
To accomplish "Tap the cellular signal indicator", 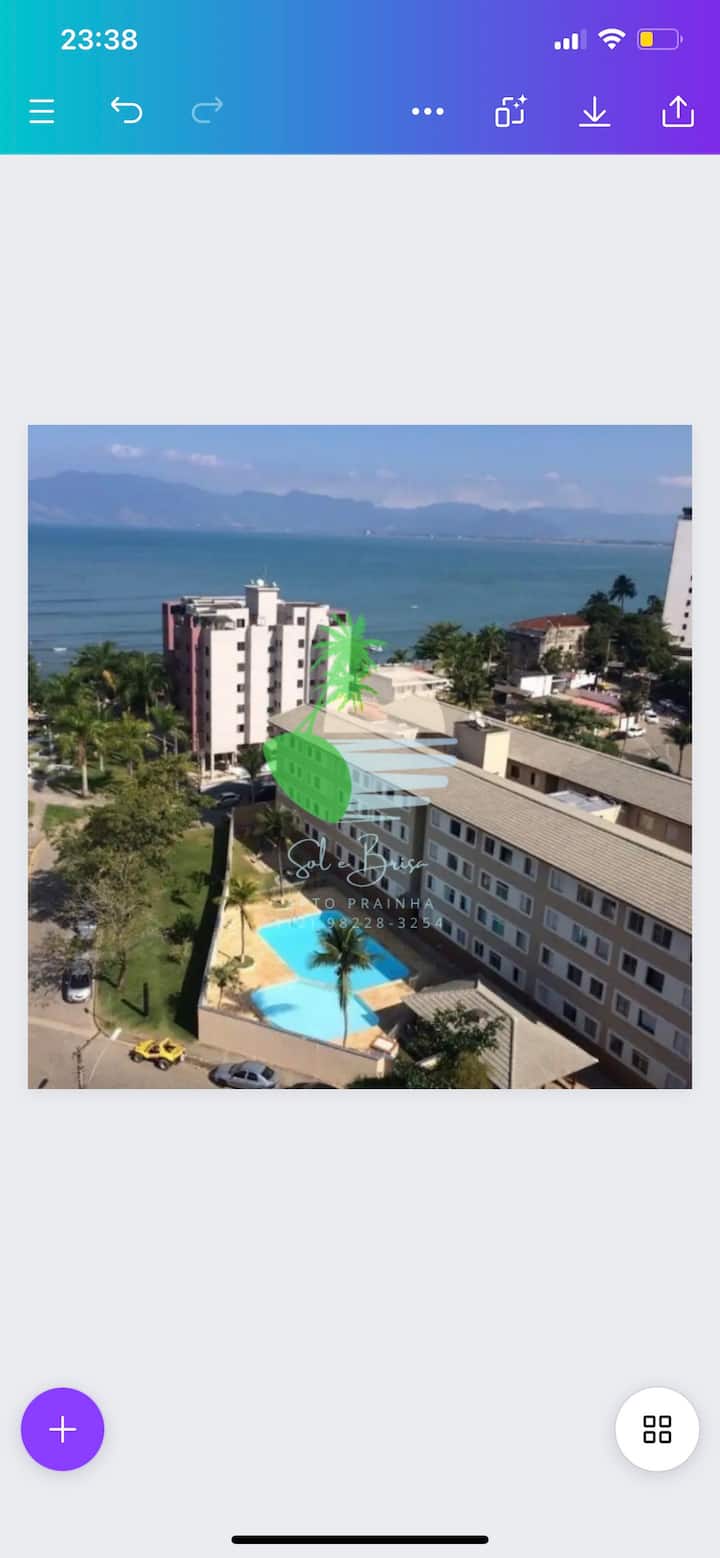I will pyautogui.click(x=567, y=40).
